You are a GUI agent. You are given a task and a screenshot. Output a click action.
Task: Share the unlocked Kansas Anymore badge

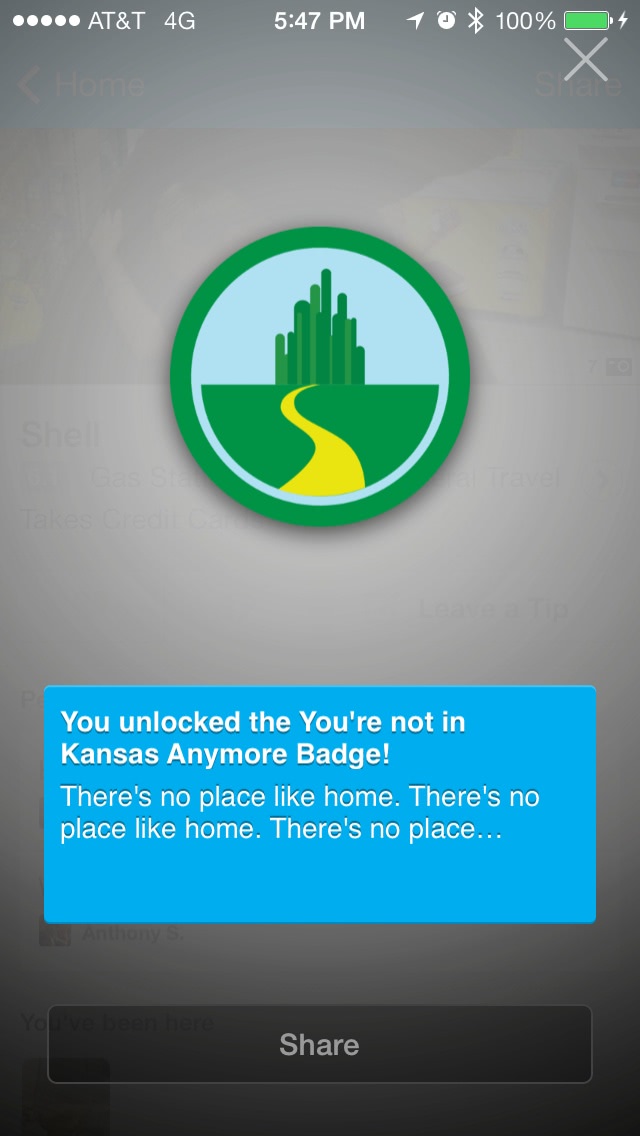tap(320, 1044)
